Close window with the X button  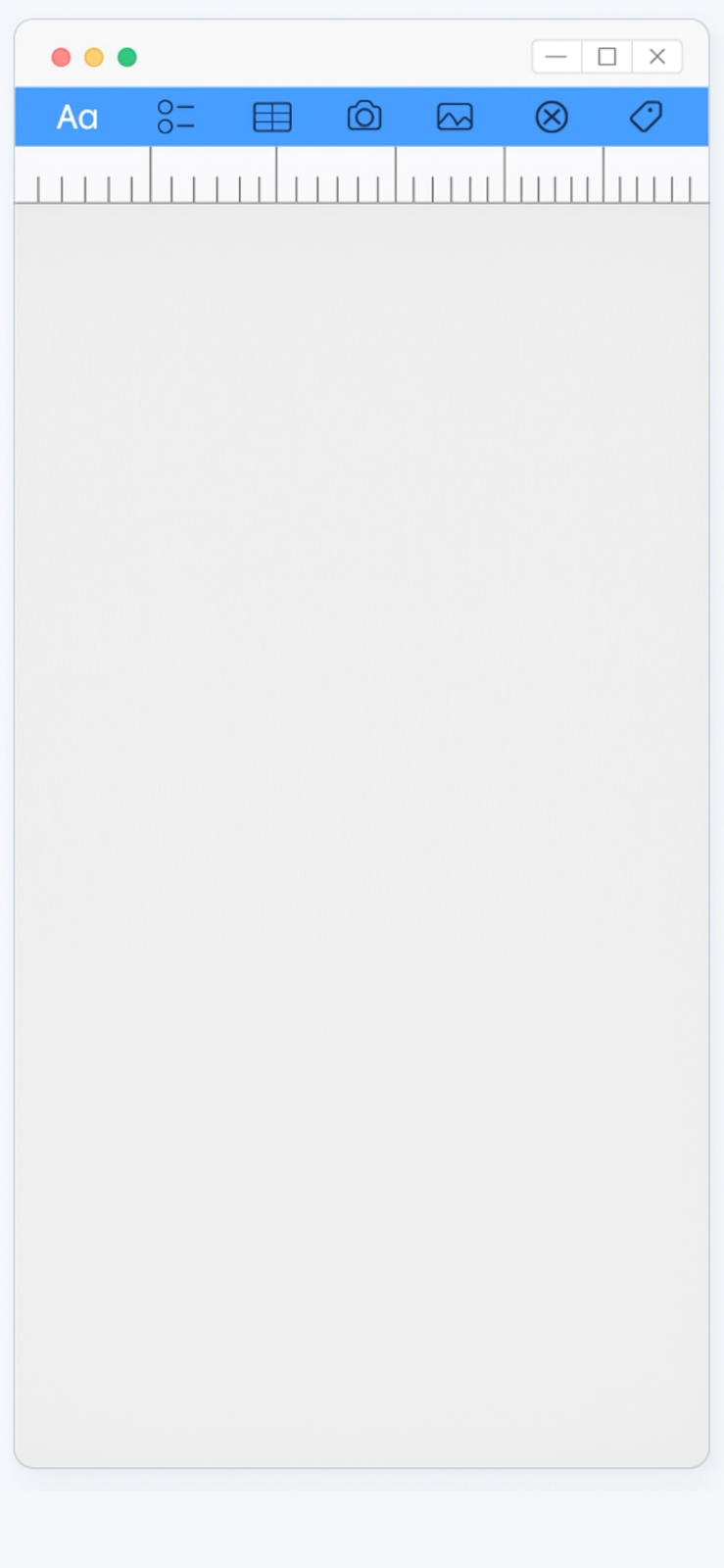pyautogui.click(x=657, y=57)
